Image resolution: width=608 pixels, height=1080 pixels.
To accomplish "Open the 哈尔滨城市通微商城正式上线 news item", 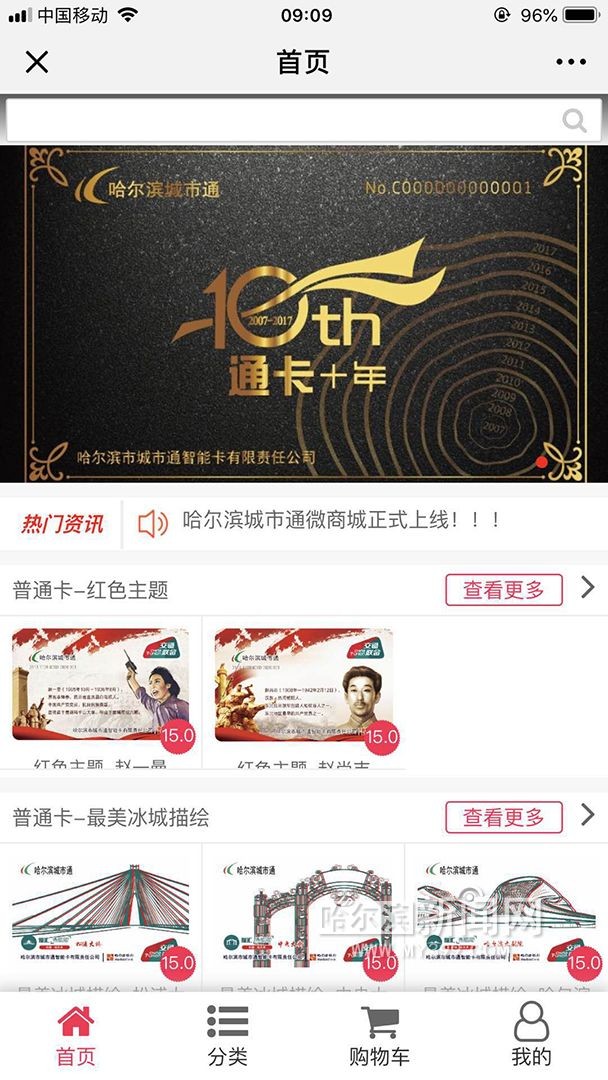I will click(340, 521).
